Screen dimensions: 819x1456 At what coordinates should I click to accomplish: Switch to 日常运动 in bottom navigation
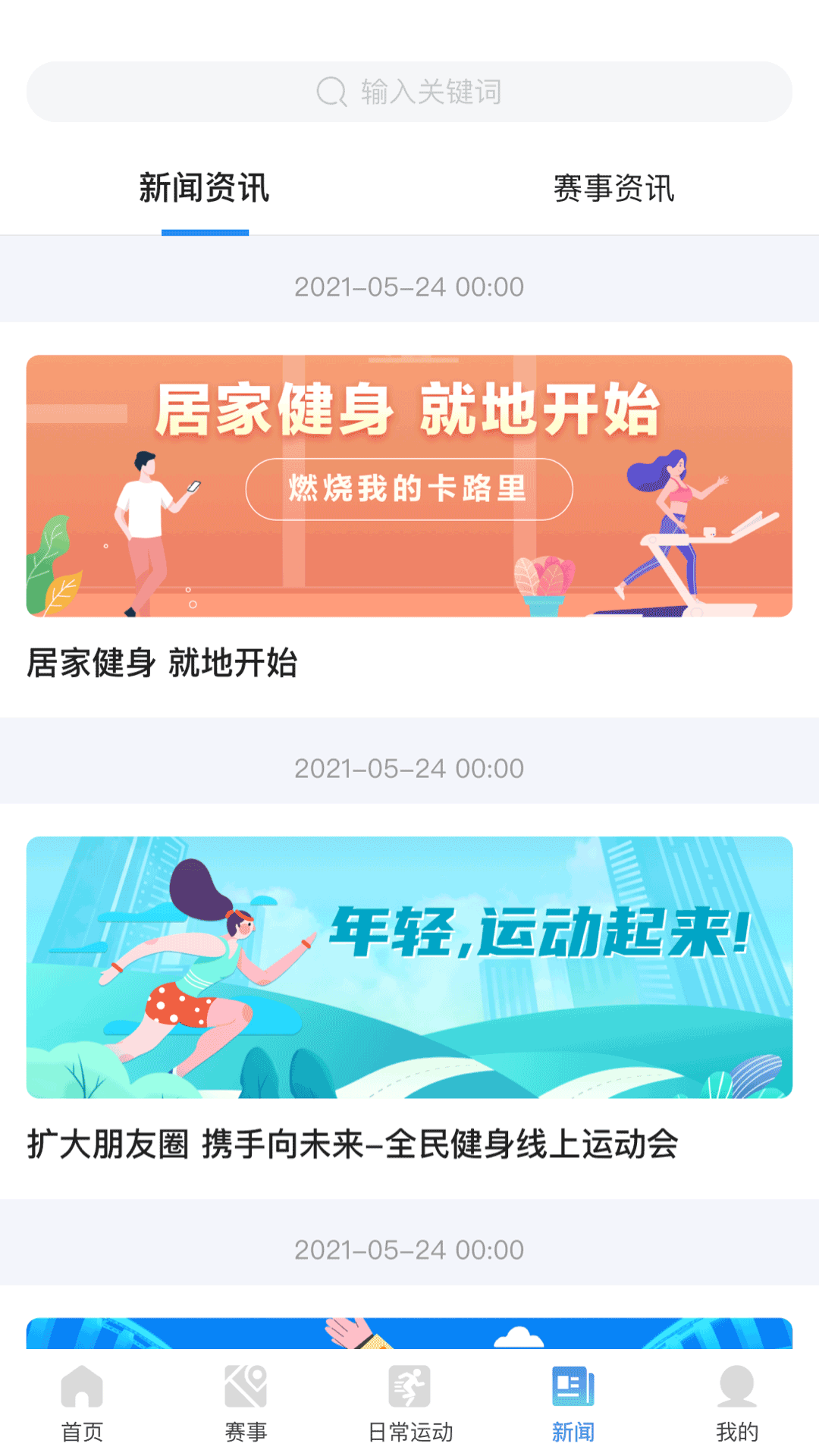(x=409, y=1403)
